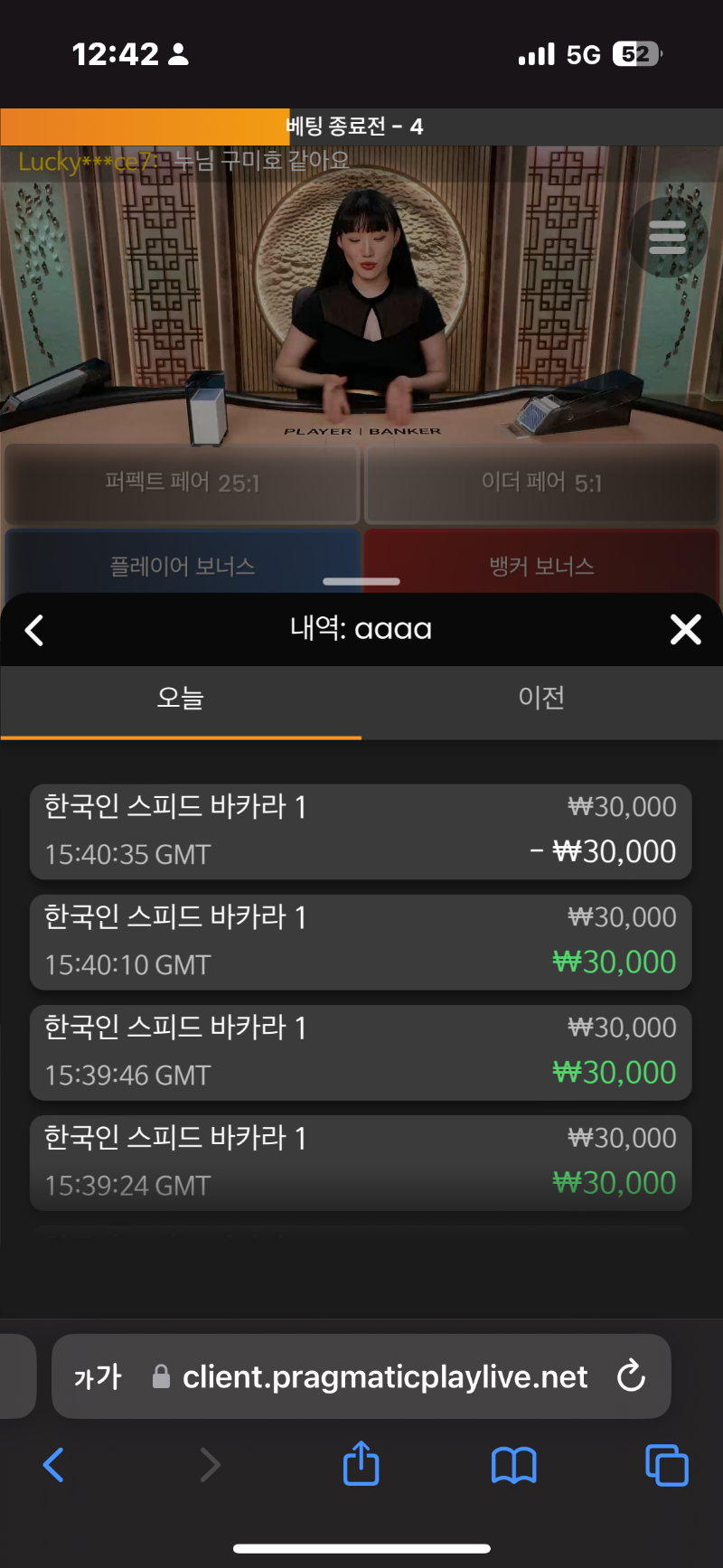Tap the Safari share icon
Image resolution: width=723 pixels, height=1568 pixels.
361,1462
